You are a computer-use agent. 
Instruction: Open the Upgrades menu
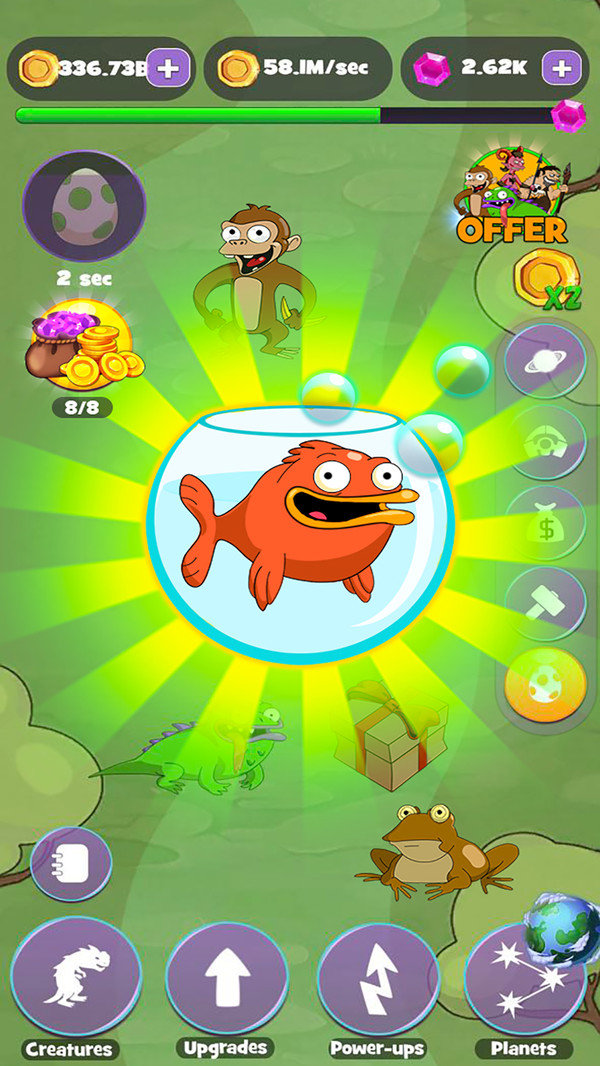(227, 977)
